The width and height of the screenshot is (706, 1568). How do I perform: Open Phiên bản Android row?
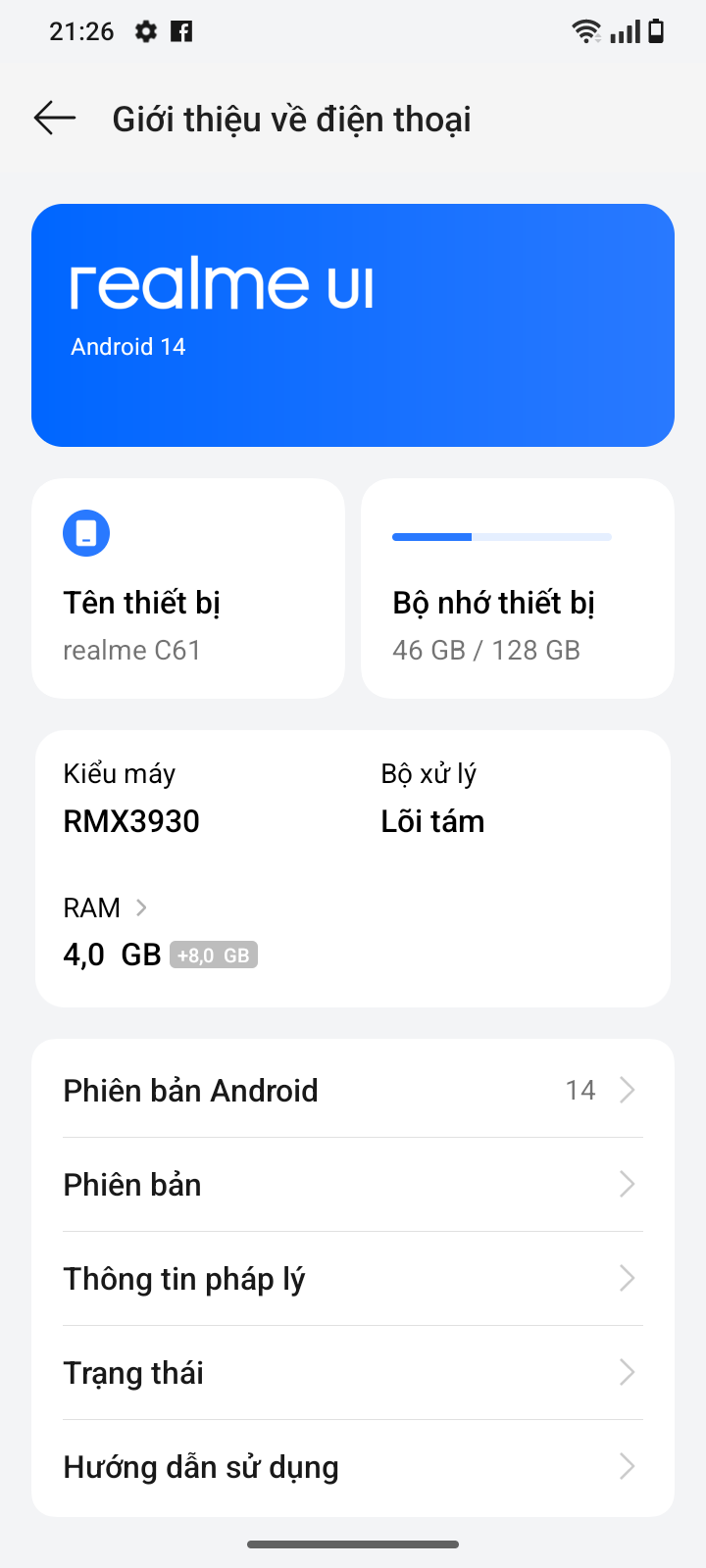[353, 1090]
